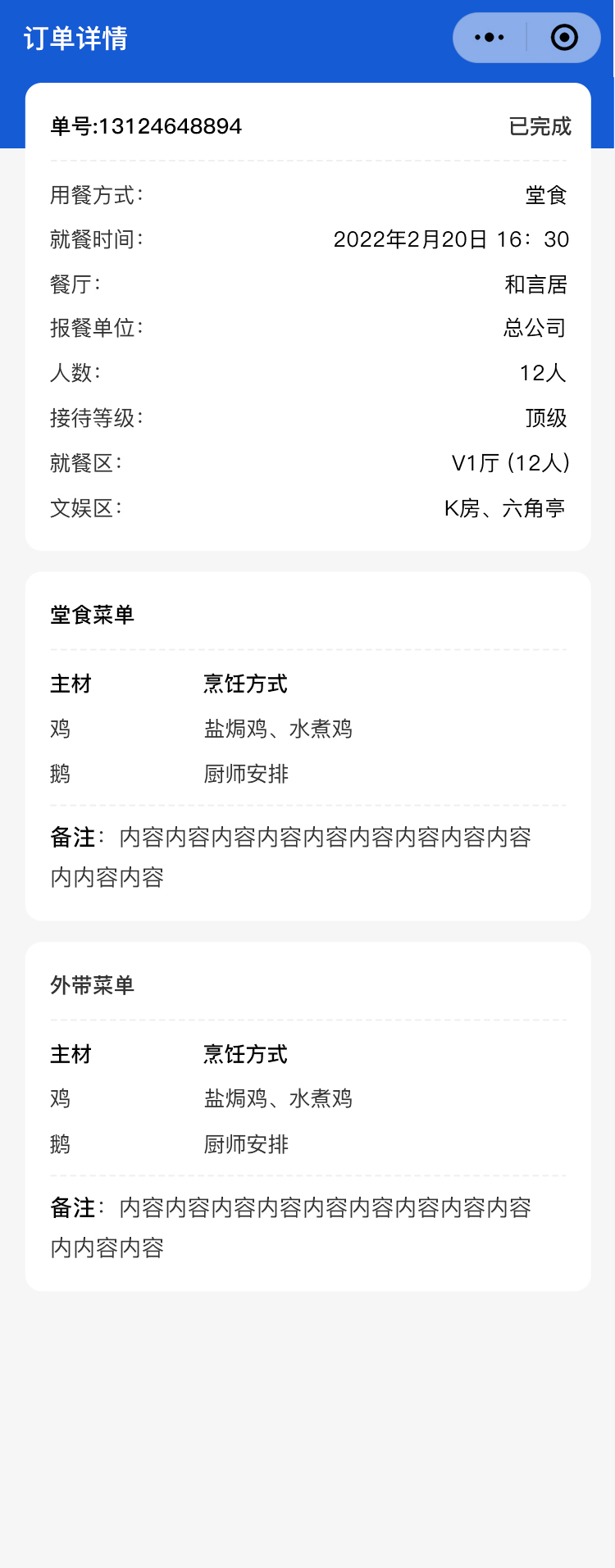
Task: Close the mini program with the circle button
Action: 564,38
